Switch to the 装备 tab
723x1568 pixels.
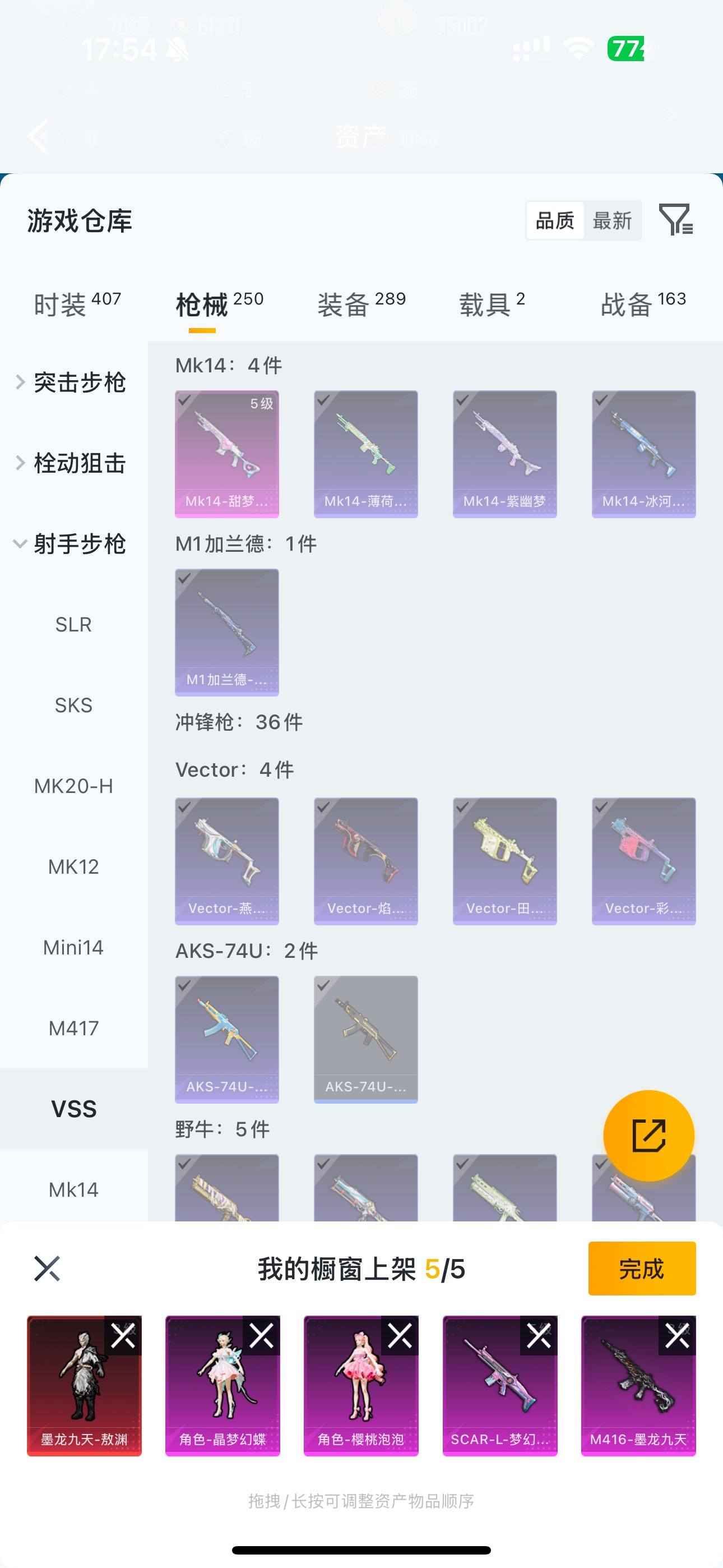(361, 303)
